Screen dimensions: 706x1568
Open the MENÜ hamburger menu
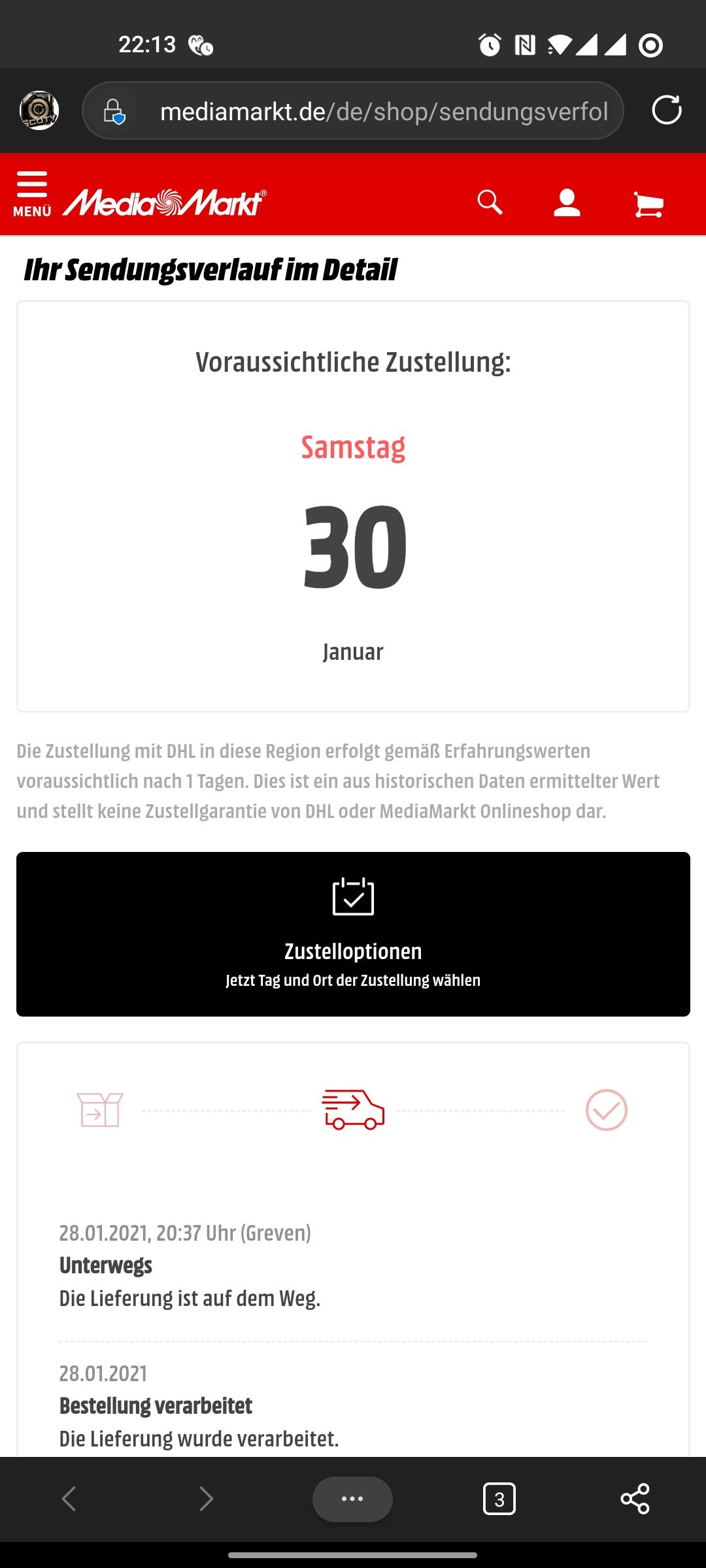(32, 194)
